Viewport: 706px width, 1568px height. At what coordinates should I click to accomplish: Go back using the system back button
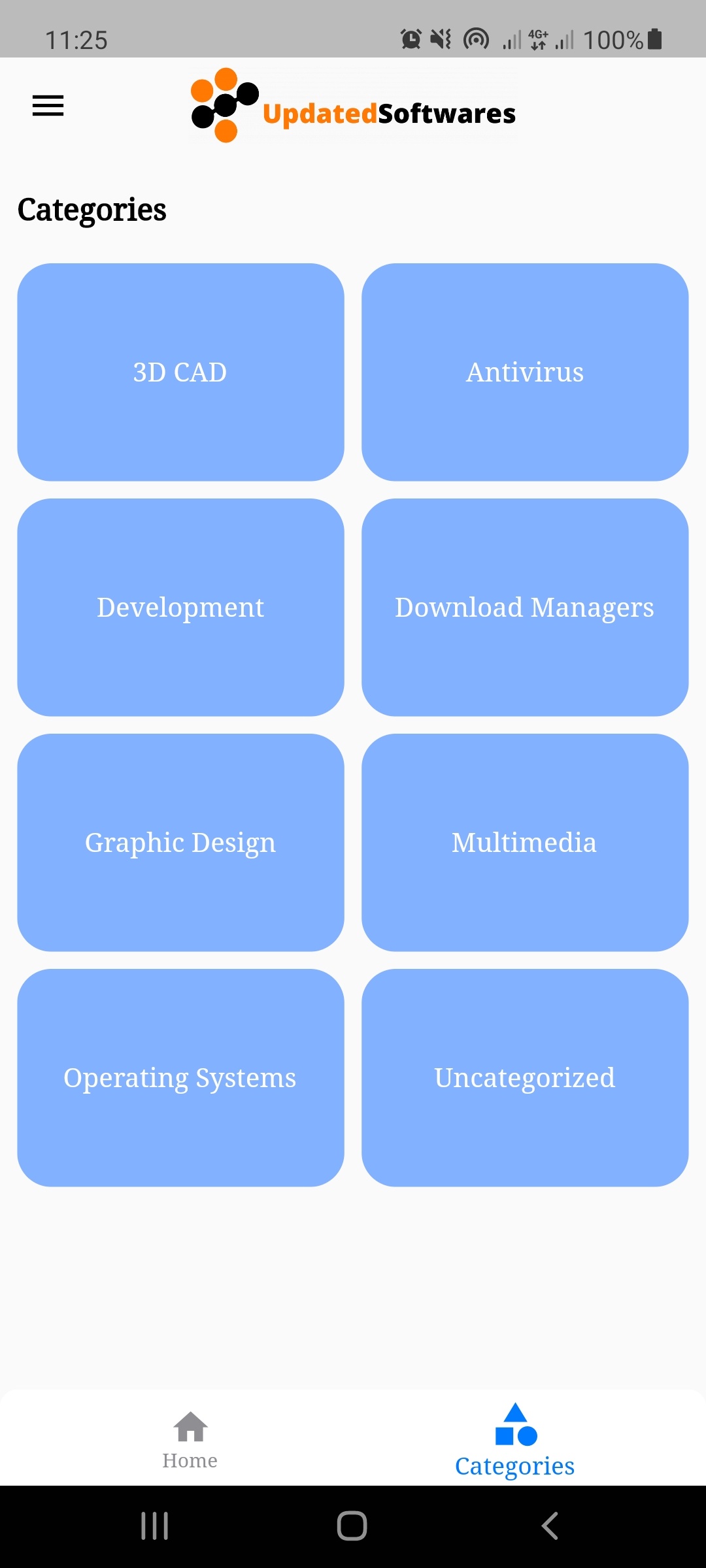pos(550,1526)
